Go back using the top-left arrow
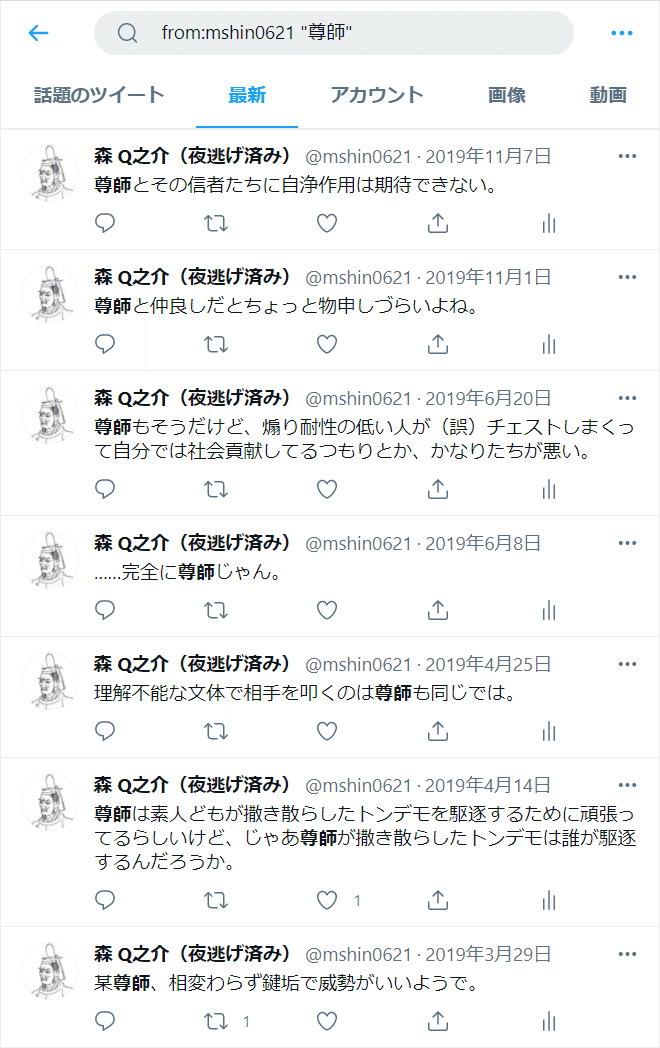This screenshot has height=1048, width=660. tap(38, 33)
